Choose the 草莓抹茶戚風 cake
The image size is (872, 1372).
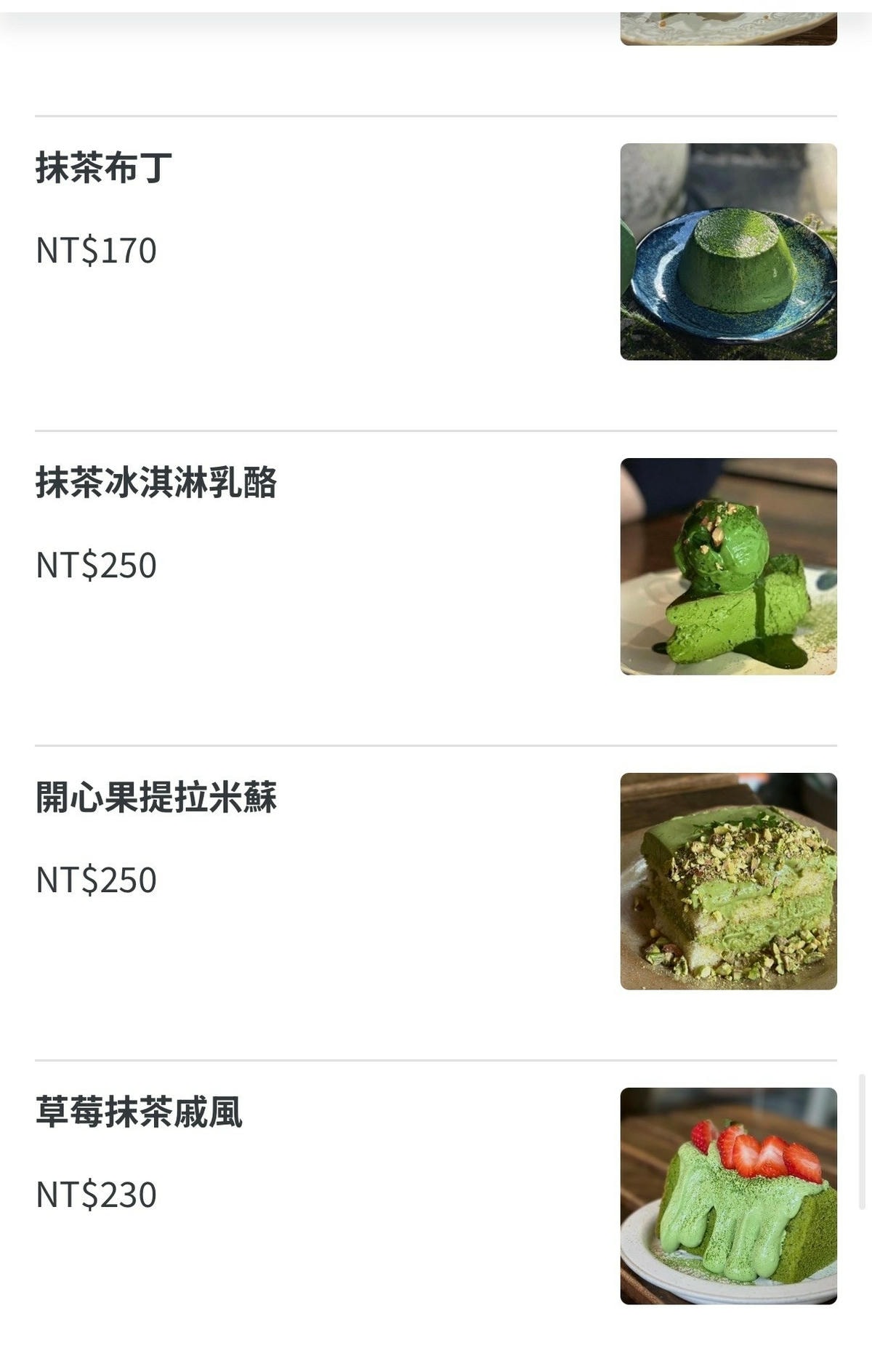(139, 1112)
